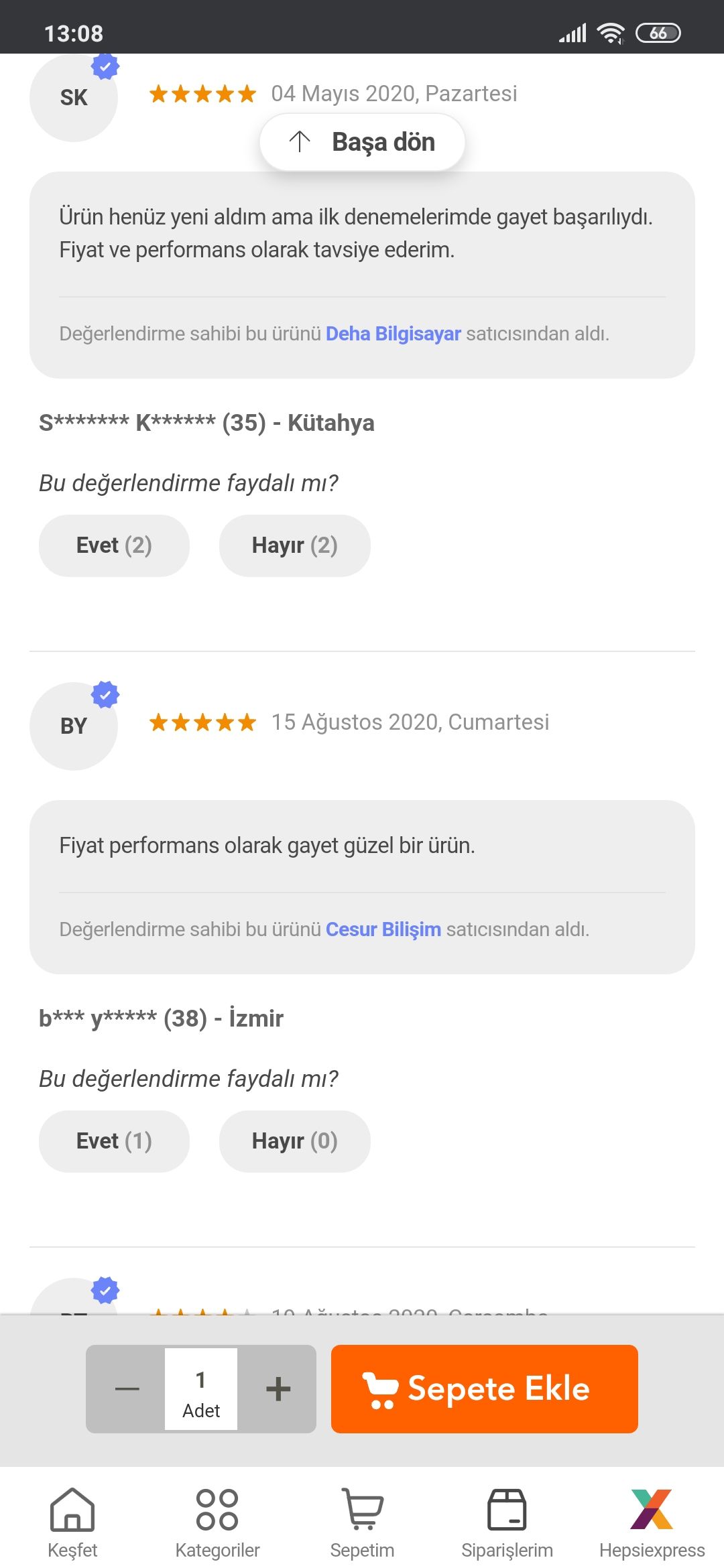Mark the İzmir review as helpful with Evet
This screenshot has width=724, height=1568.
pyautogui.click(x=114, y=1141)
